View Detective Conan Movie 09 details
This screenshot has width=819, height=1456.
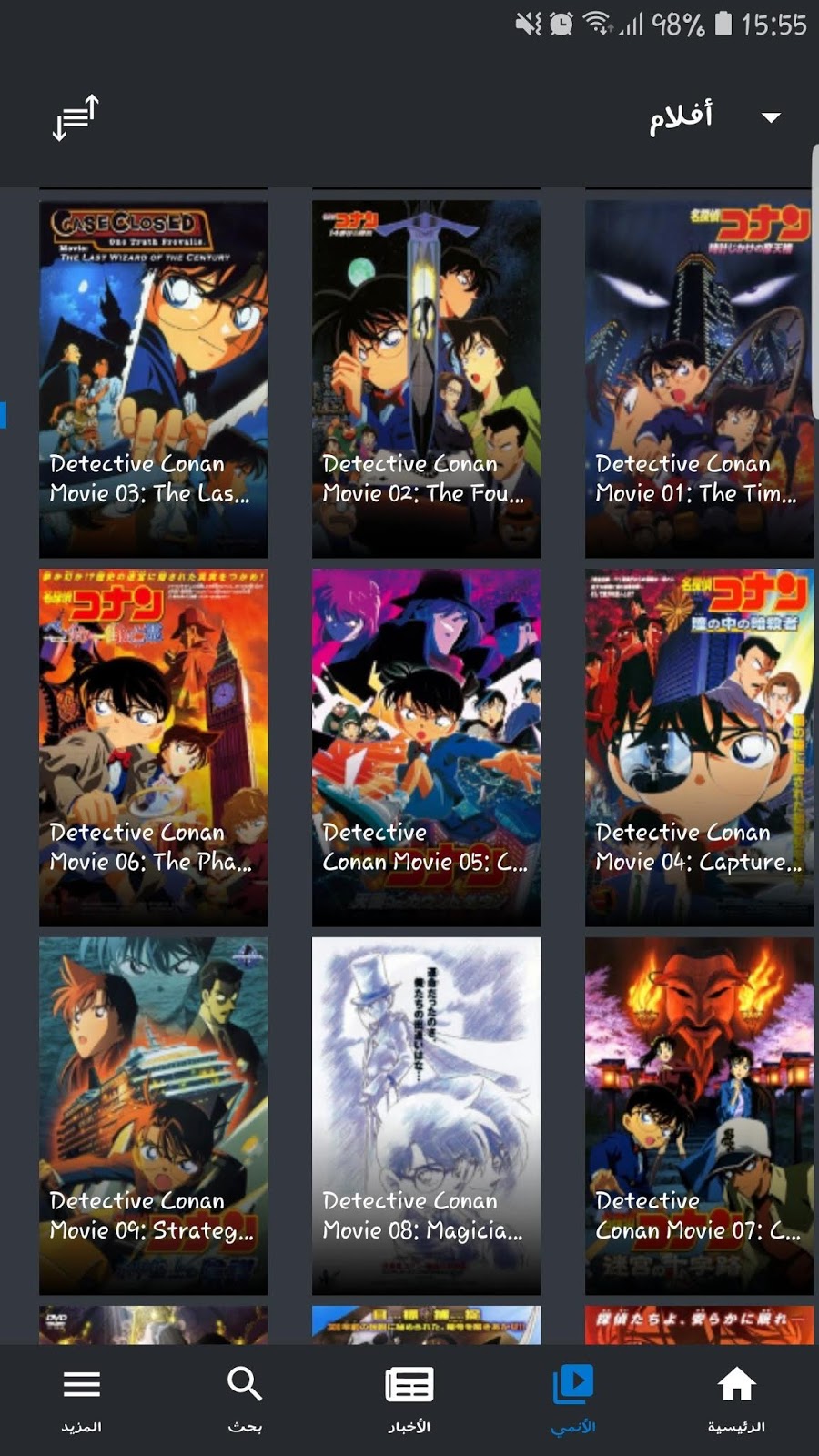click(x=153, y=1116)
